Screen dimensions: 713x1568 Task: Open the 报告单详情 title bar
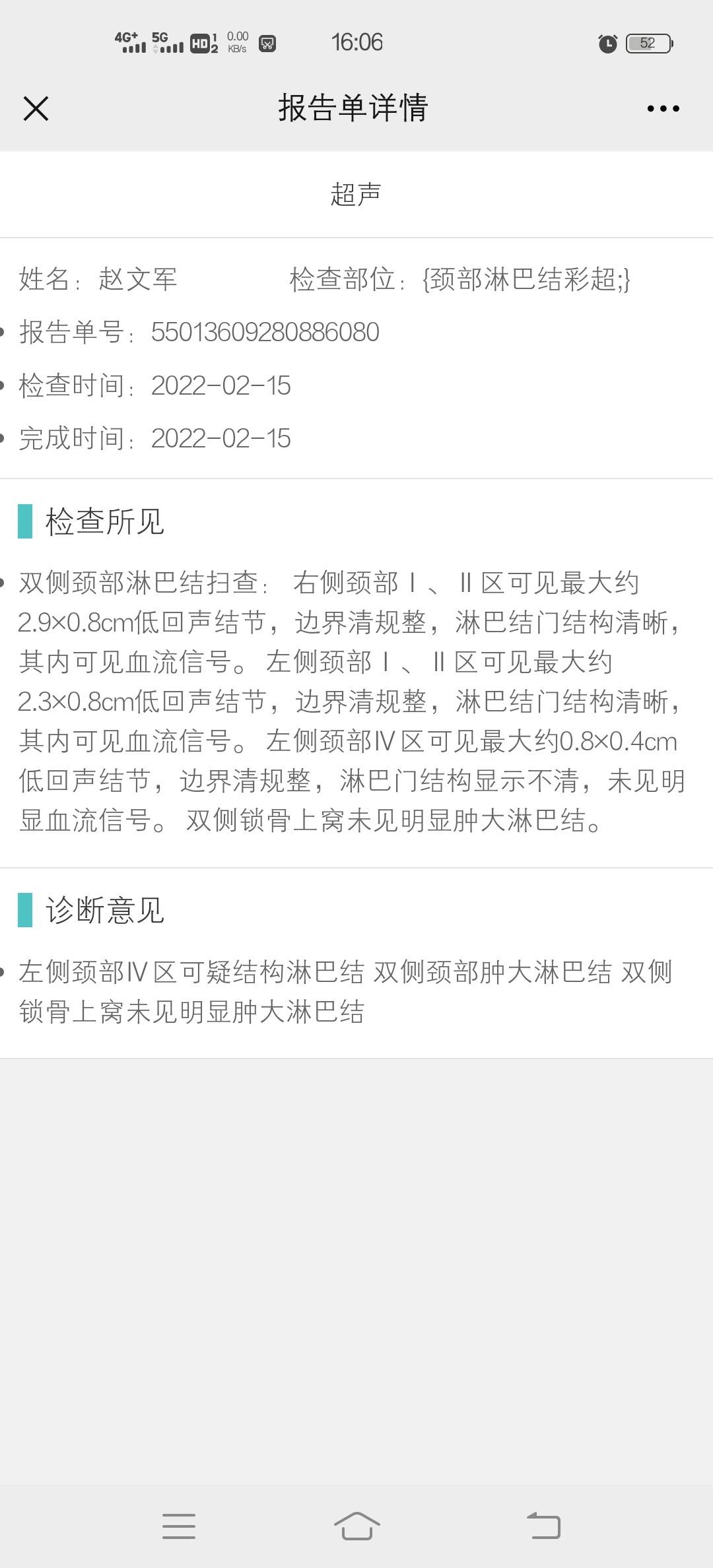[353, 109]
